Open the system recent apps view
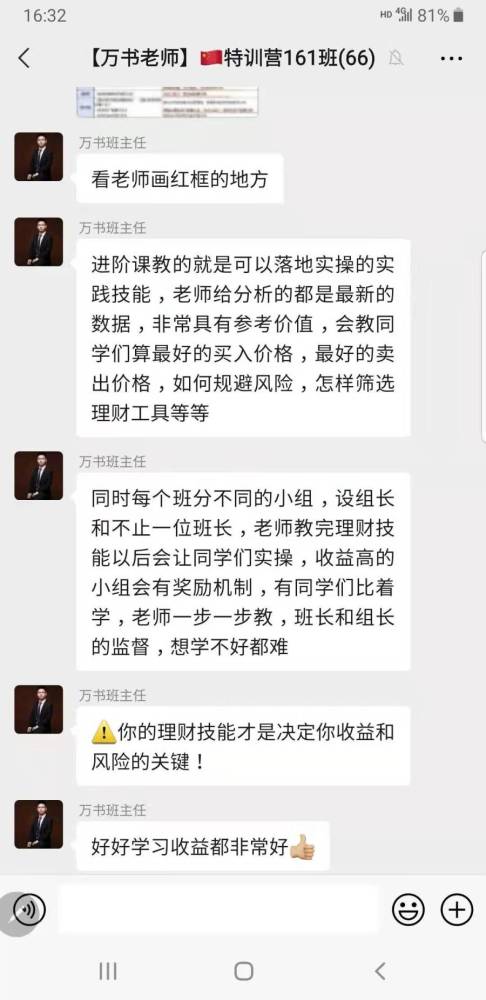486x1000 pixels. pyautogui.click(x=108, y=971)
